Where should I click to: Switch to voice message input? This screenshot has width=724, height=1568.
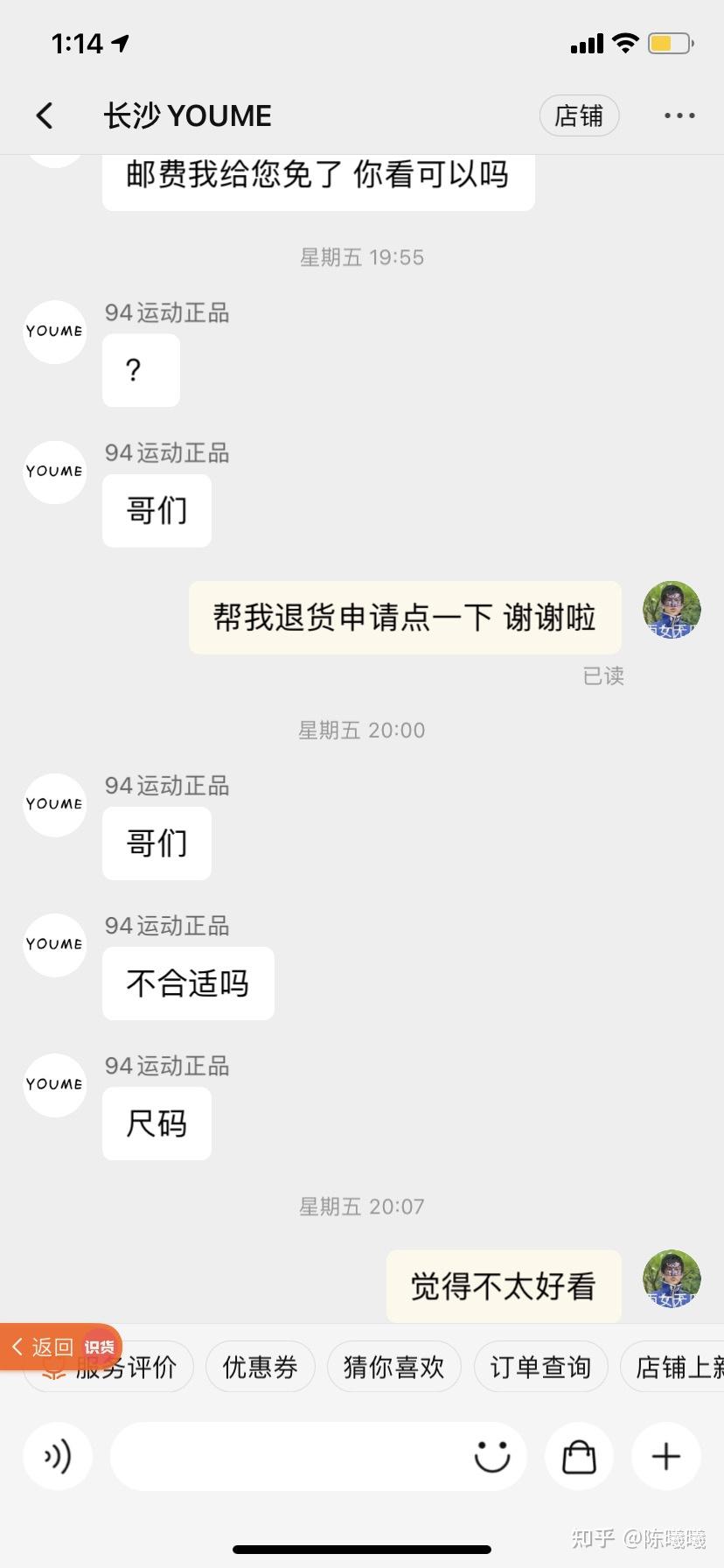58,1457
